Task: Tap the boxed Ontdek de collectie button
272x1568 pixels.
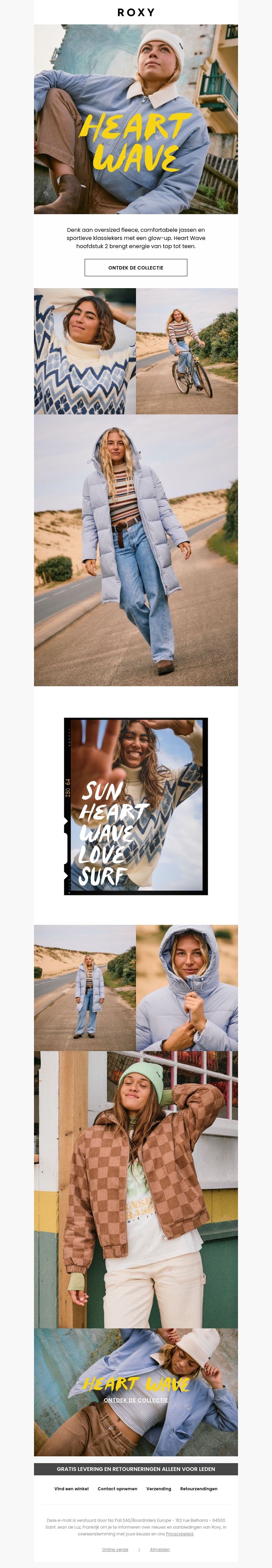Action: (135, 268)
